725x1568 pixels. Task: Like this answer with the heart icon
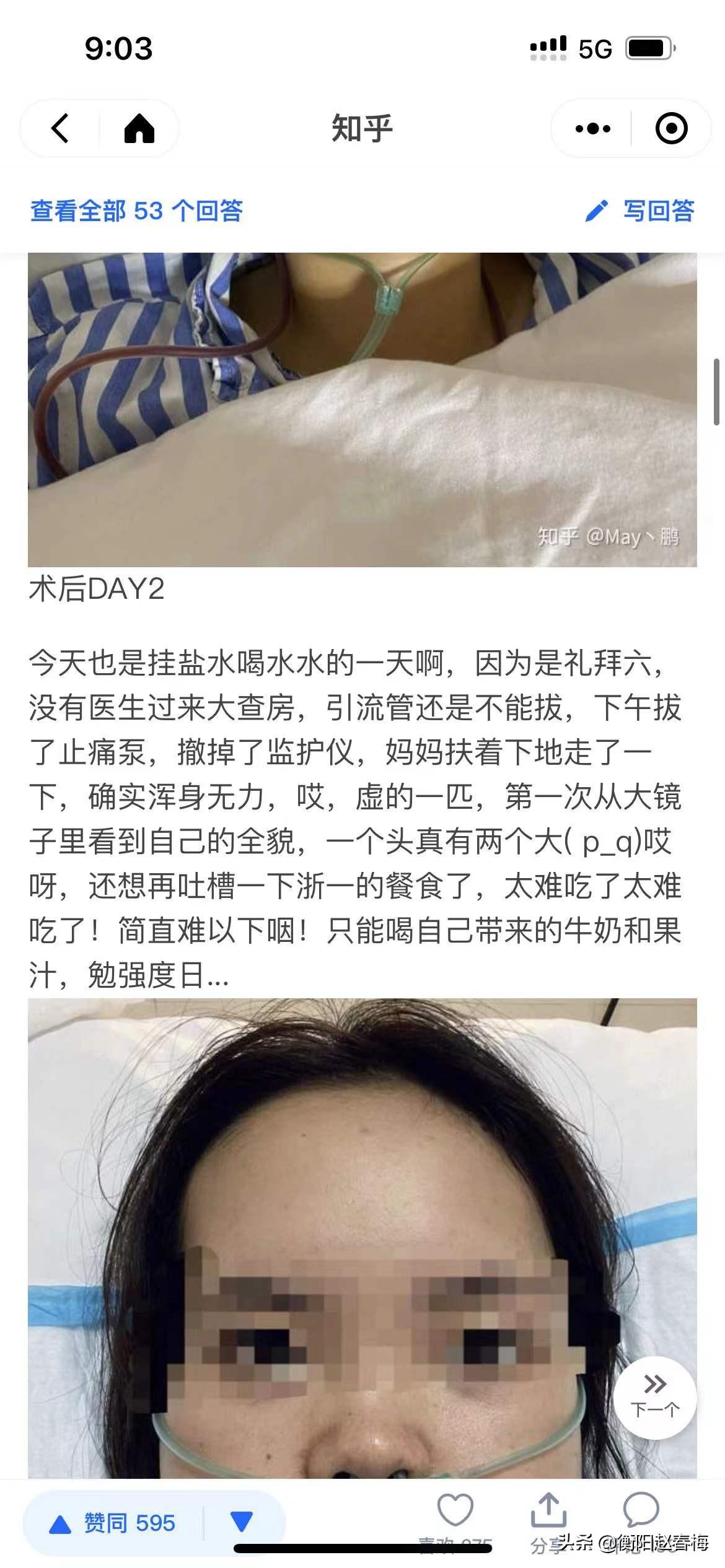455,1512
